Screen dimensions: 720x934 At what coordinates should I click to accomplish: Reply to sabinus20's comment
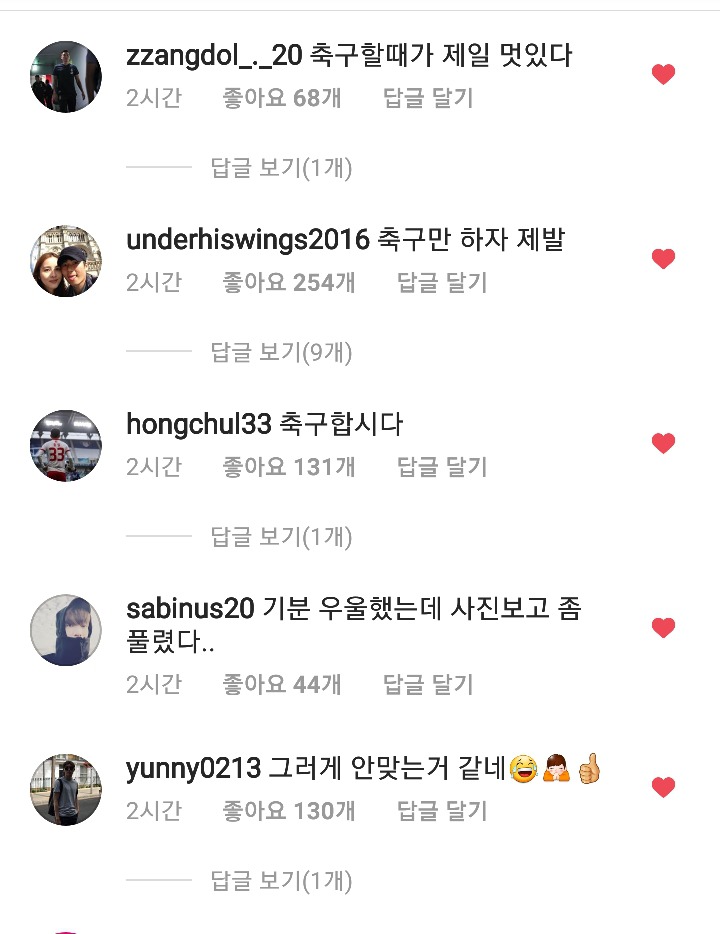click(428, 685)
